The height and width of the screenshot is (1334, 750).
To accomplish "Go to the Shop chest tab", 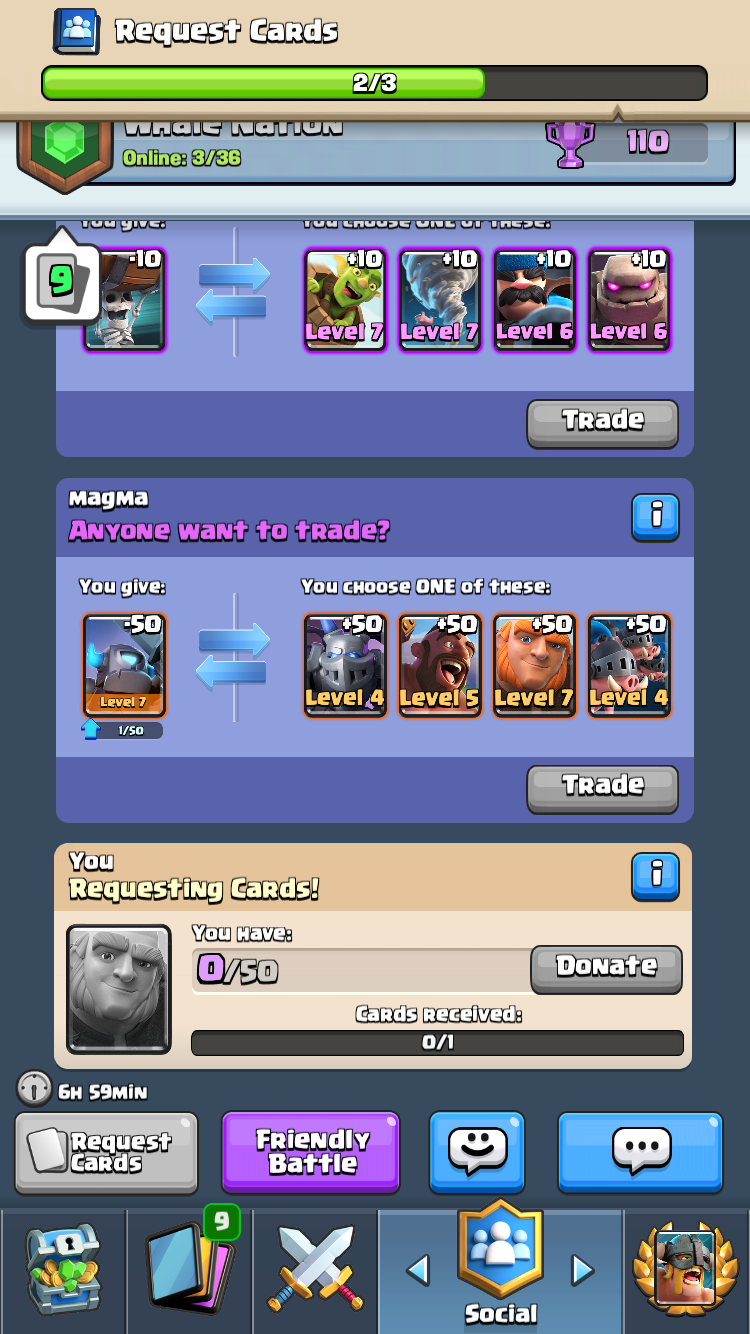I will click(62, 1270).
